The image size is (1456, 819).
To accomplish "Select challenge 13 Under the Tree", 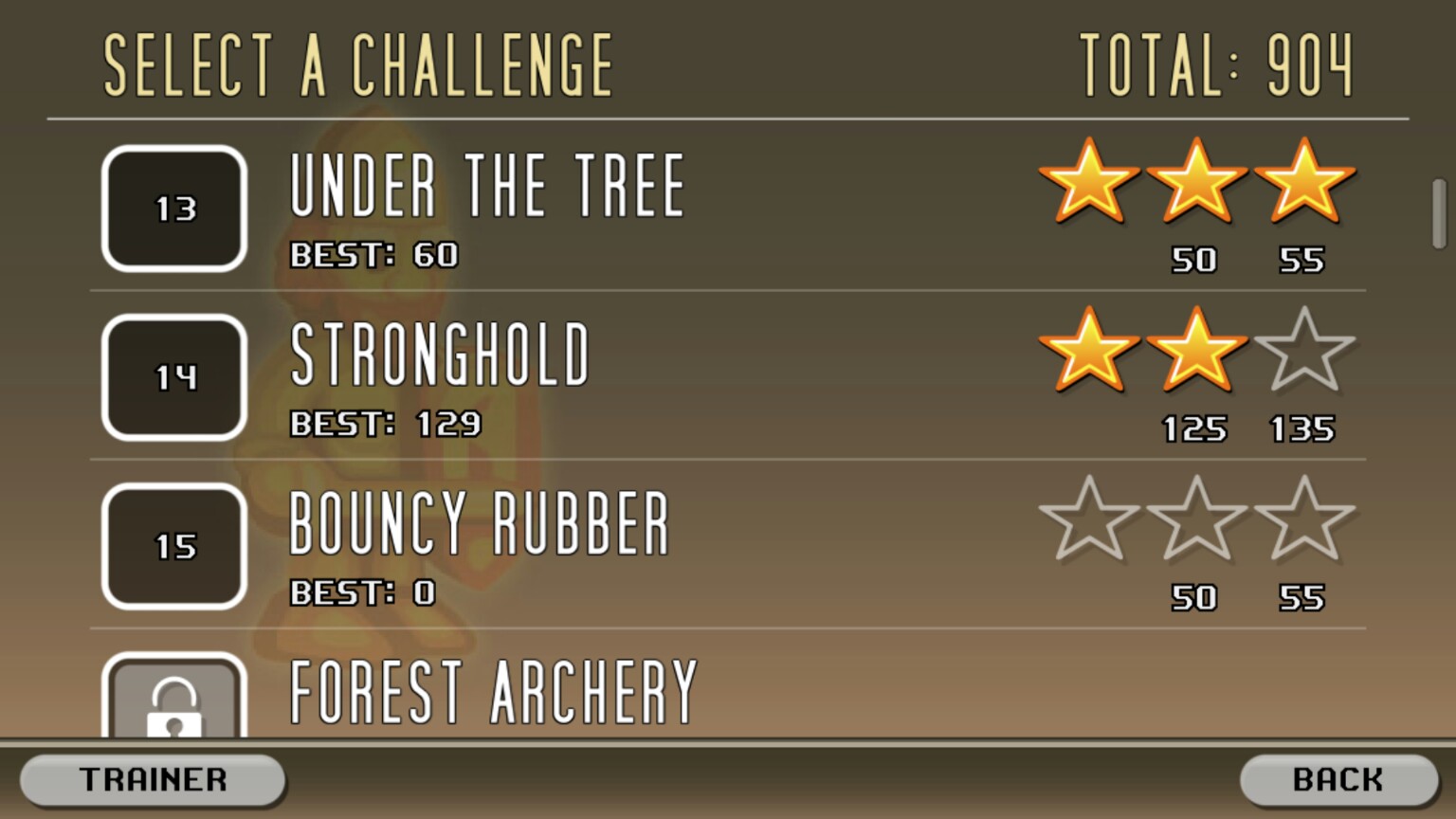I will click(x=174, y=209).
